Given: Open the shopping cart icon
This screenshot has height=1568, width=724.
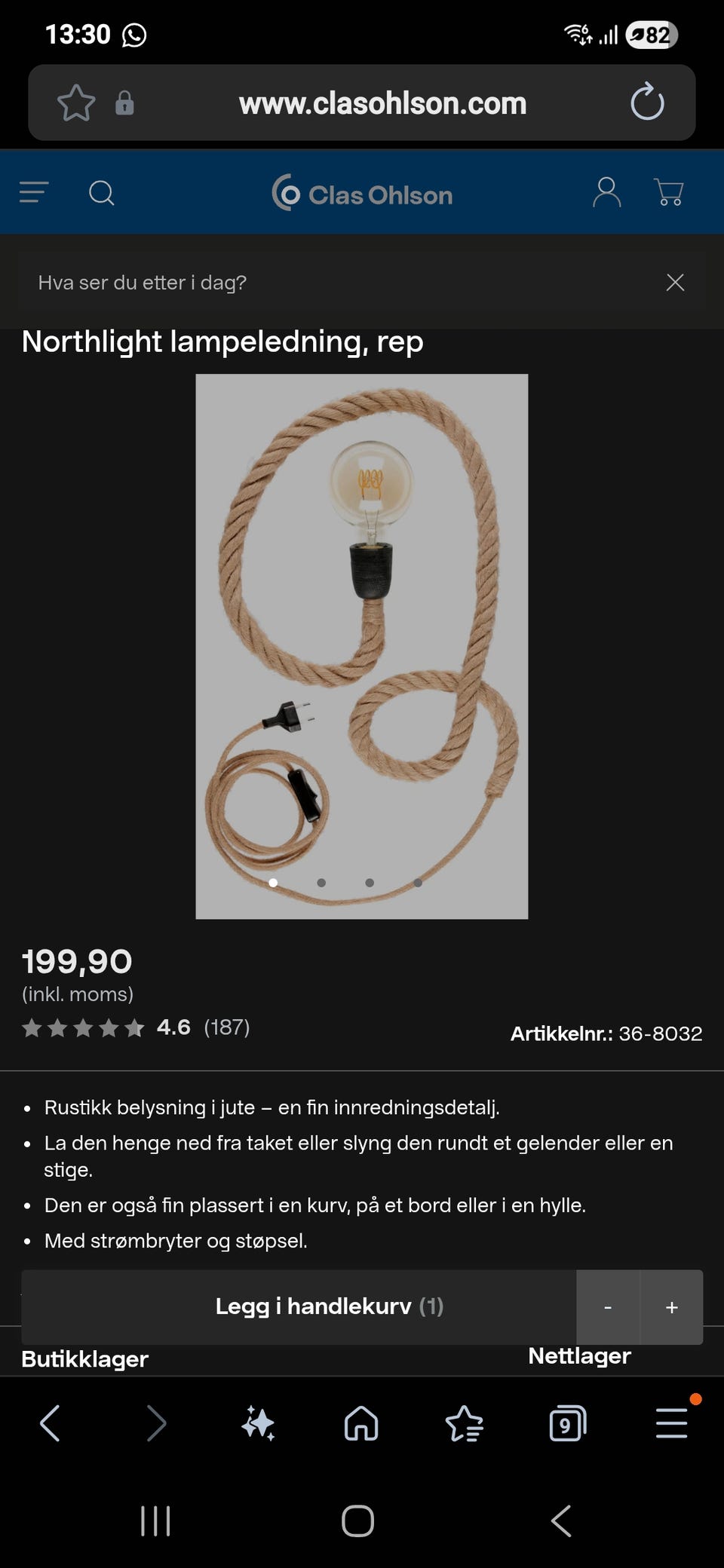Looking at the screenshot, I should 670,194.
